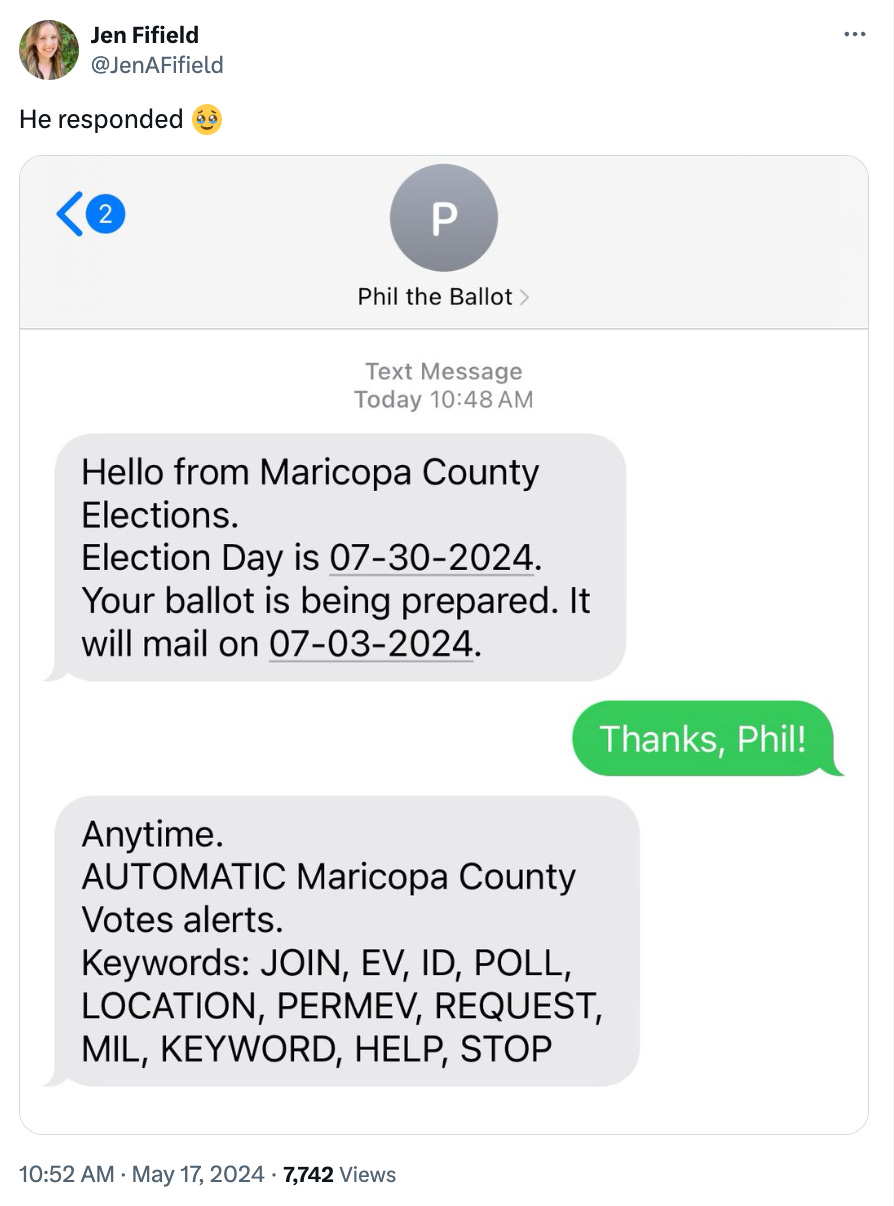Tap the @JenAFifield handle
The width and height of the screenshot is (894, 1206).
[x=157, y=65]
